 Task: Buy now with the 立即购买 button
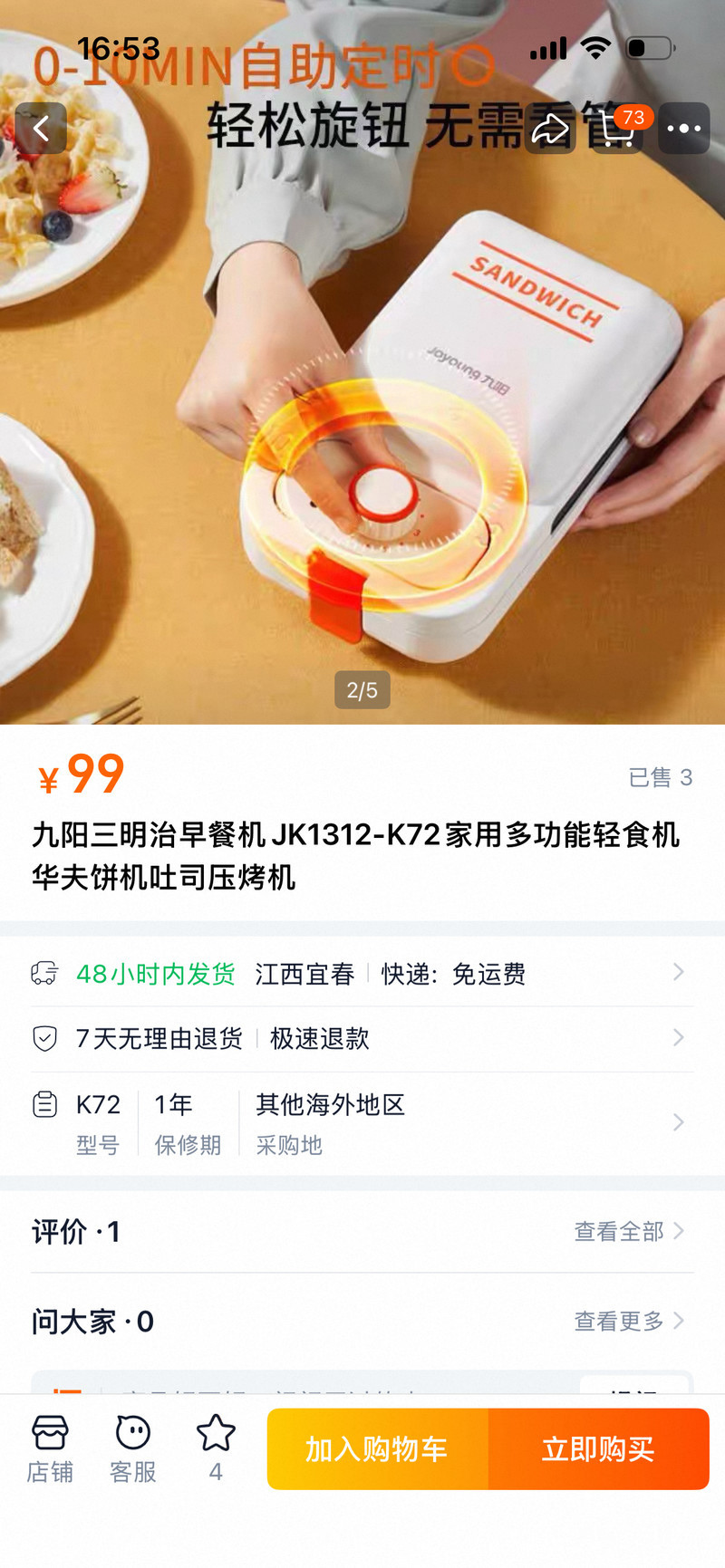[598, 1449]
